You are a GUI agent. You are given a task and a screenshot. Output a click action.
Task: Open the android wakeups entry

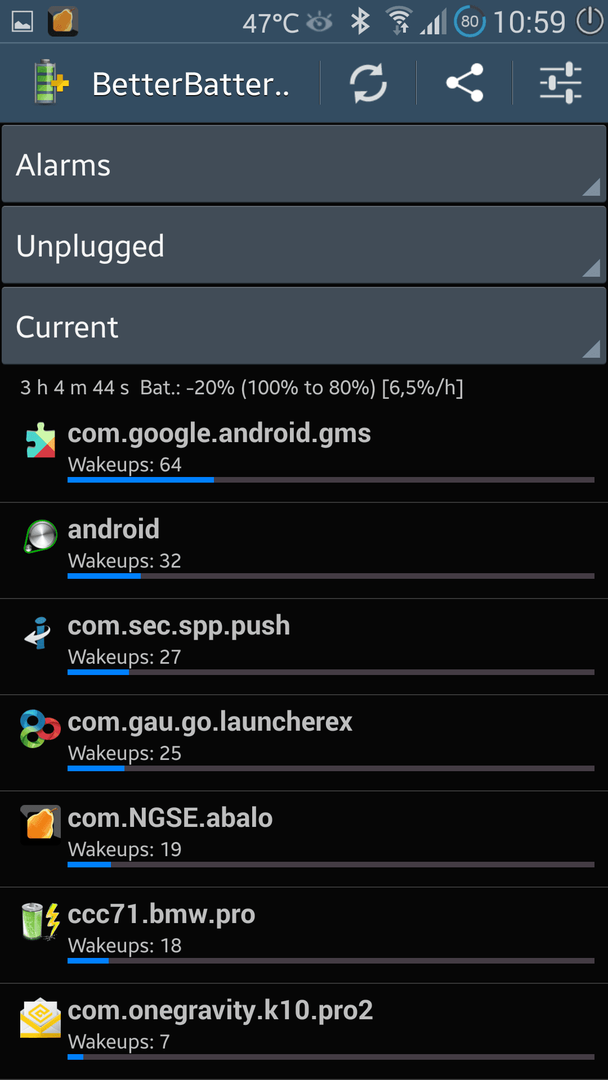click(x=304, y=550)
